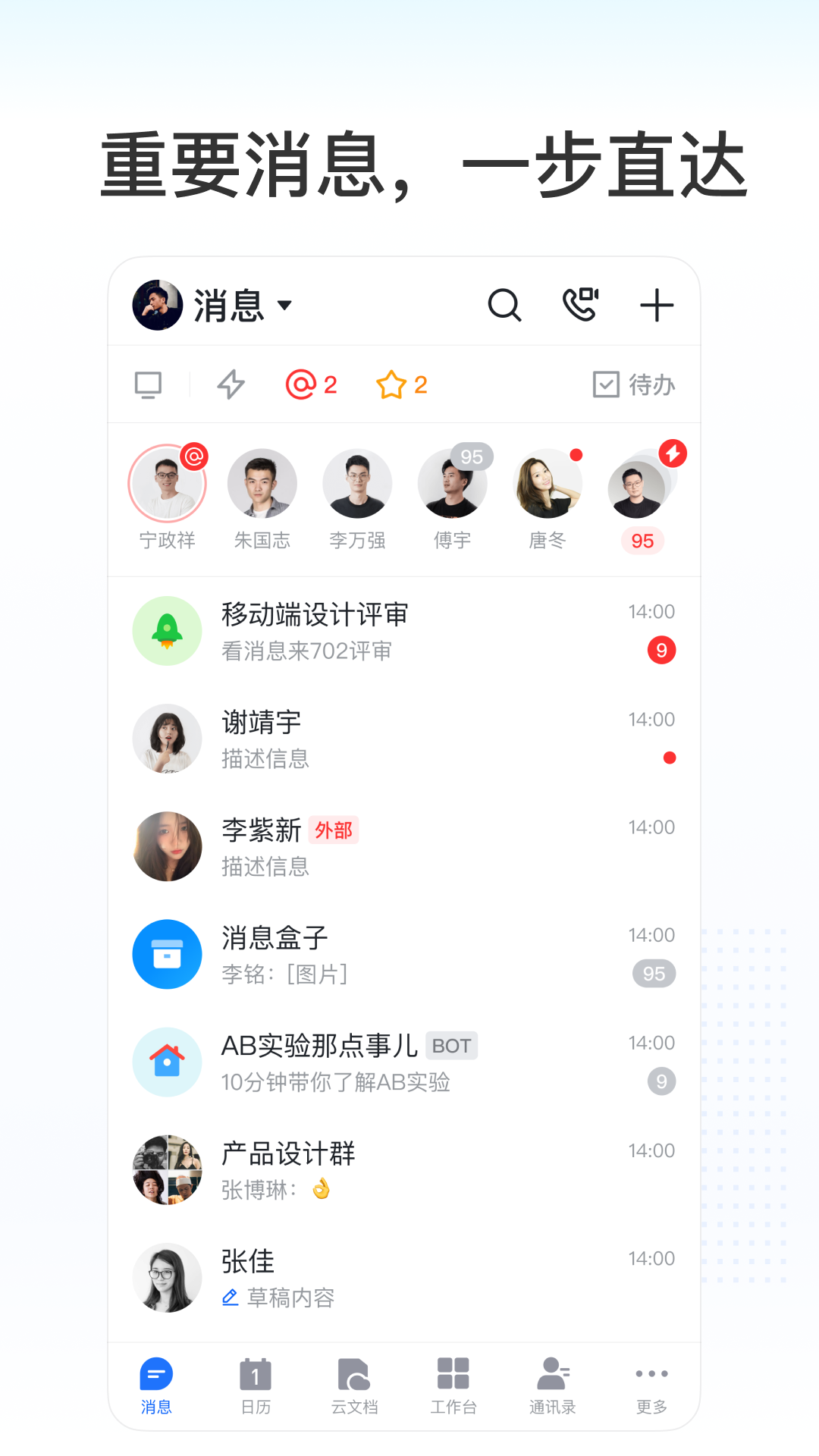Image resolution: width=819 pixels, height=1456 pixels.
Task: Tap the plus icon to create new
Action: point(657,306)
